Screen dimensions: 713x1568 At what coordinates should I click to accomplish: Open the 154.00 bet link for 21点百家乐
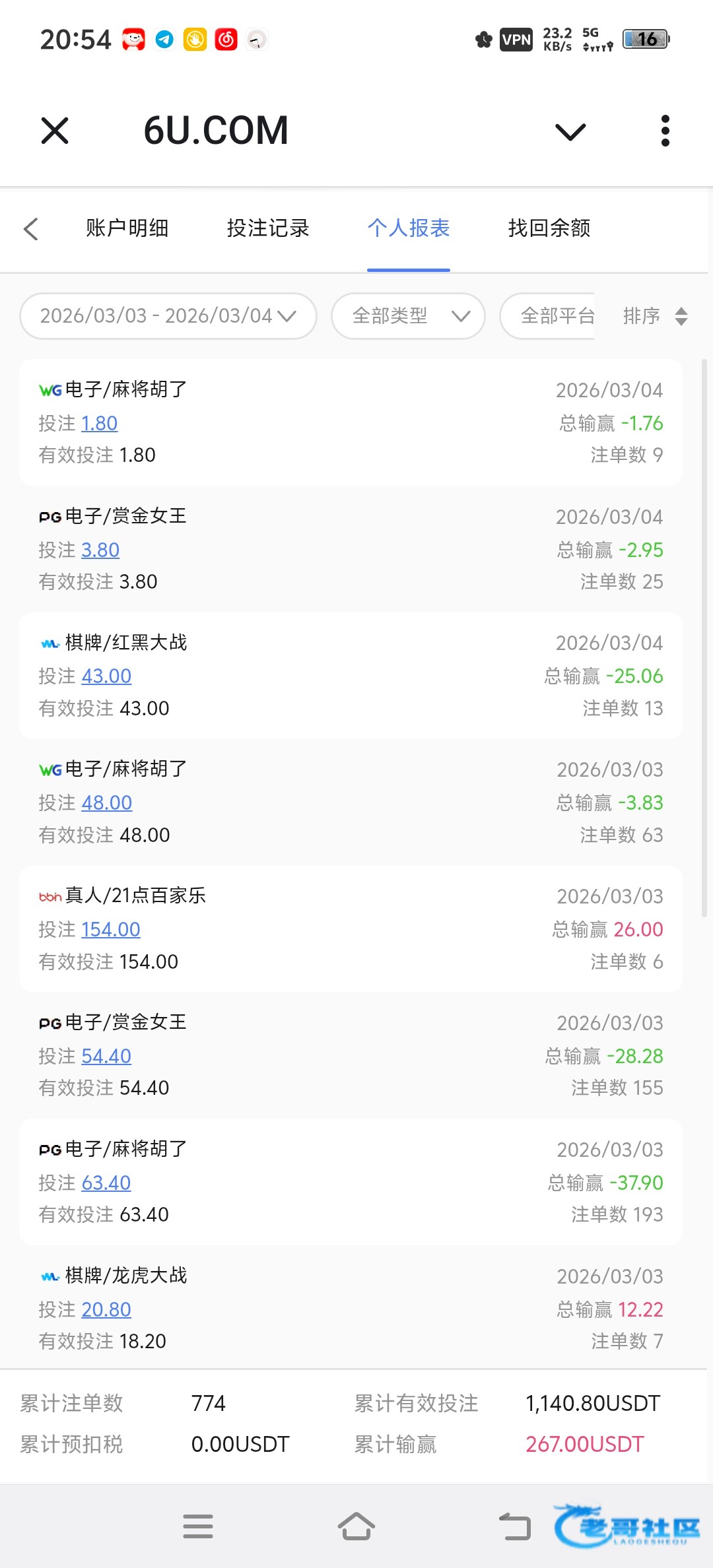(111, 929)
